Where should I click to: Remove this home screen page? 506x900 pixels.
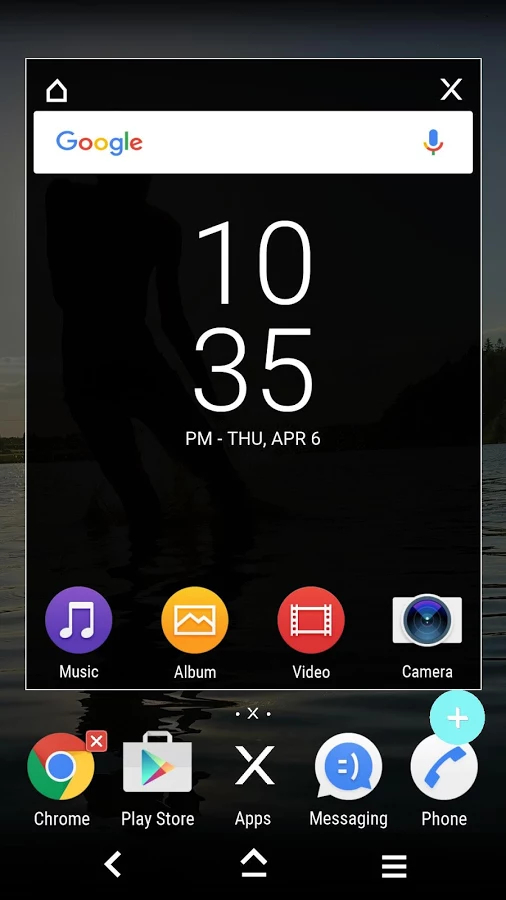[x=451, y=90]
